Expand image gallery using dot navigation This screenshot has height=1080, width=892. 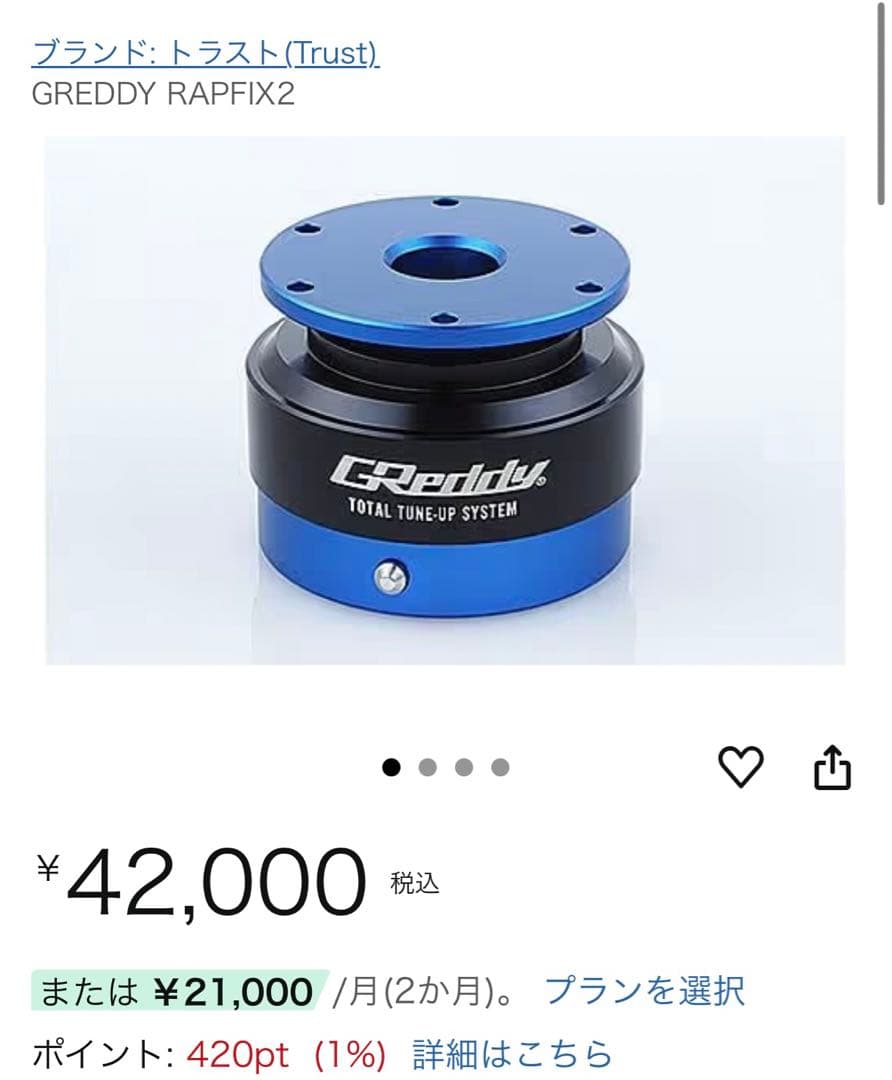point(462,768)
